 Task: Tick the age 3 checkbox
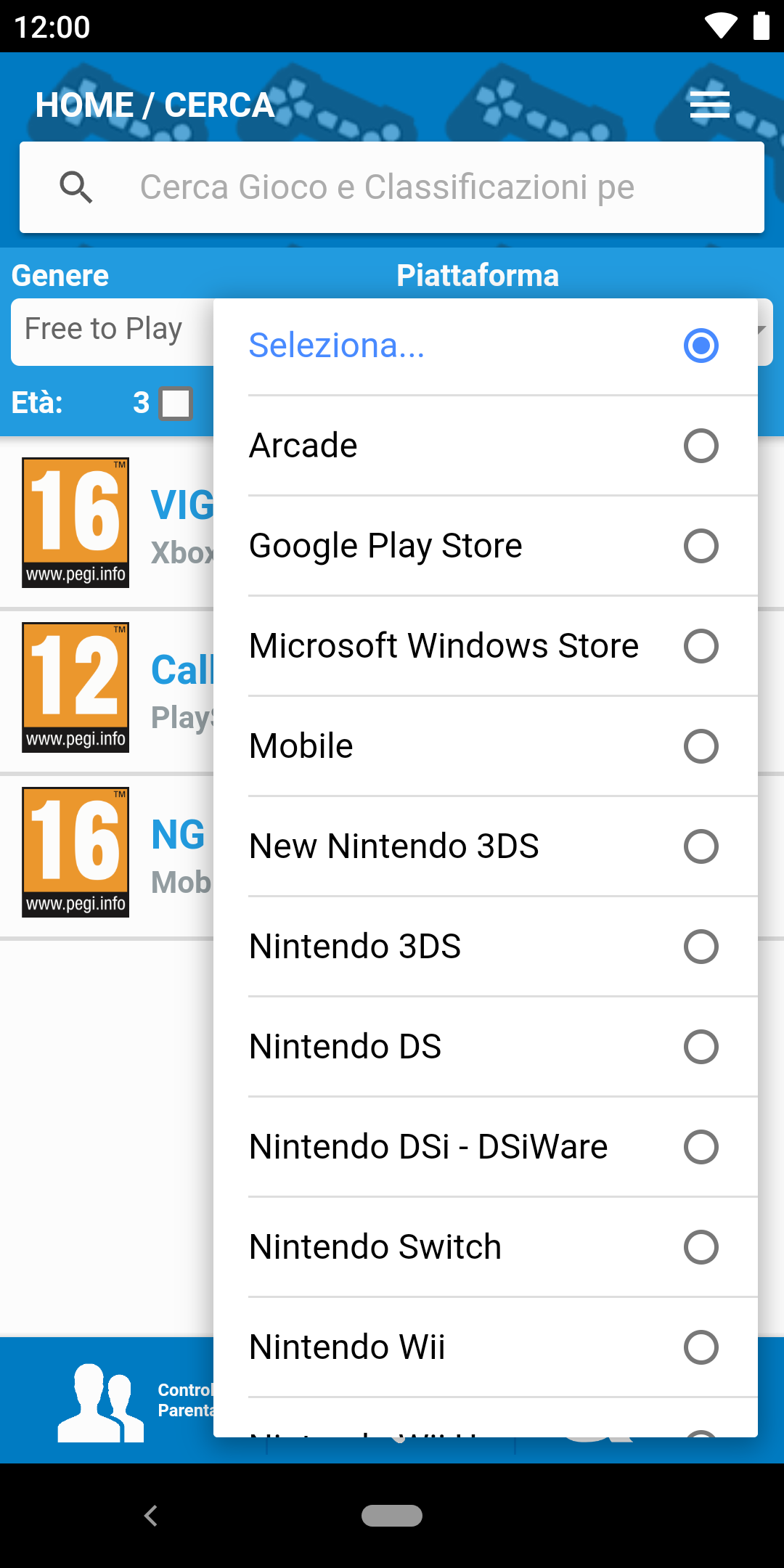click(x=176, y=404)
